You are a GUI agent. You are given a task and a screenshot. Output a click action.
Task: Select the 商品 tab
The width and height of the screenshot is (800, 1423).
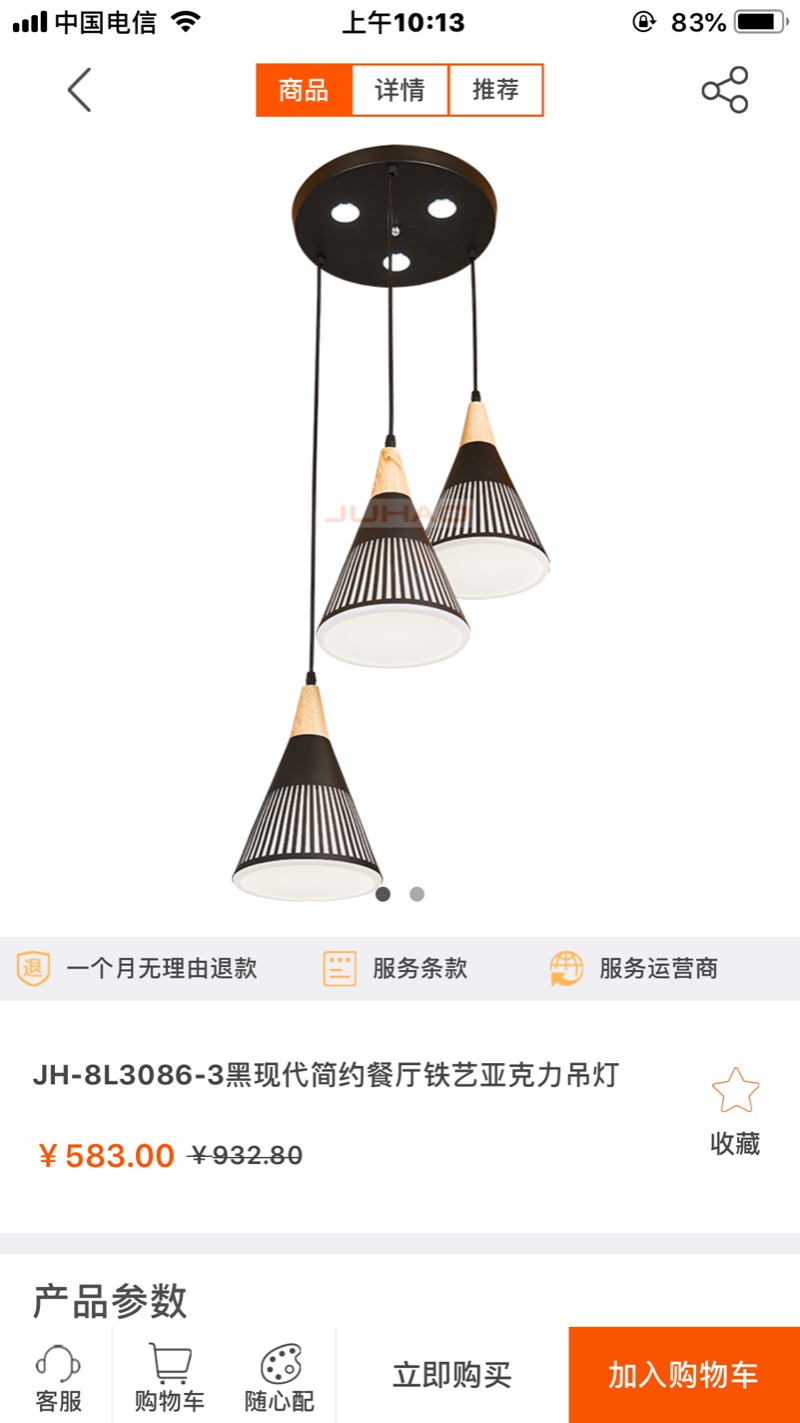pyautogui.click(x=304, y=90)
